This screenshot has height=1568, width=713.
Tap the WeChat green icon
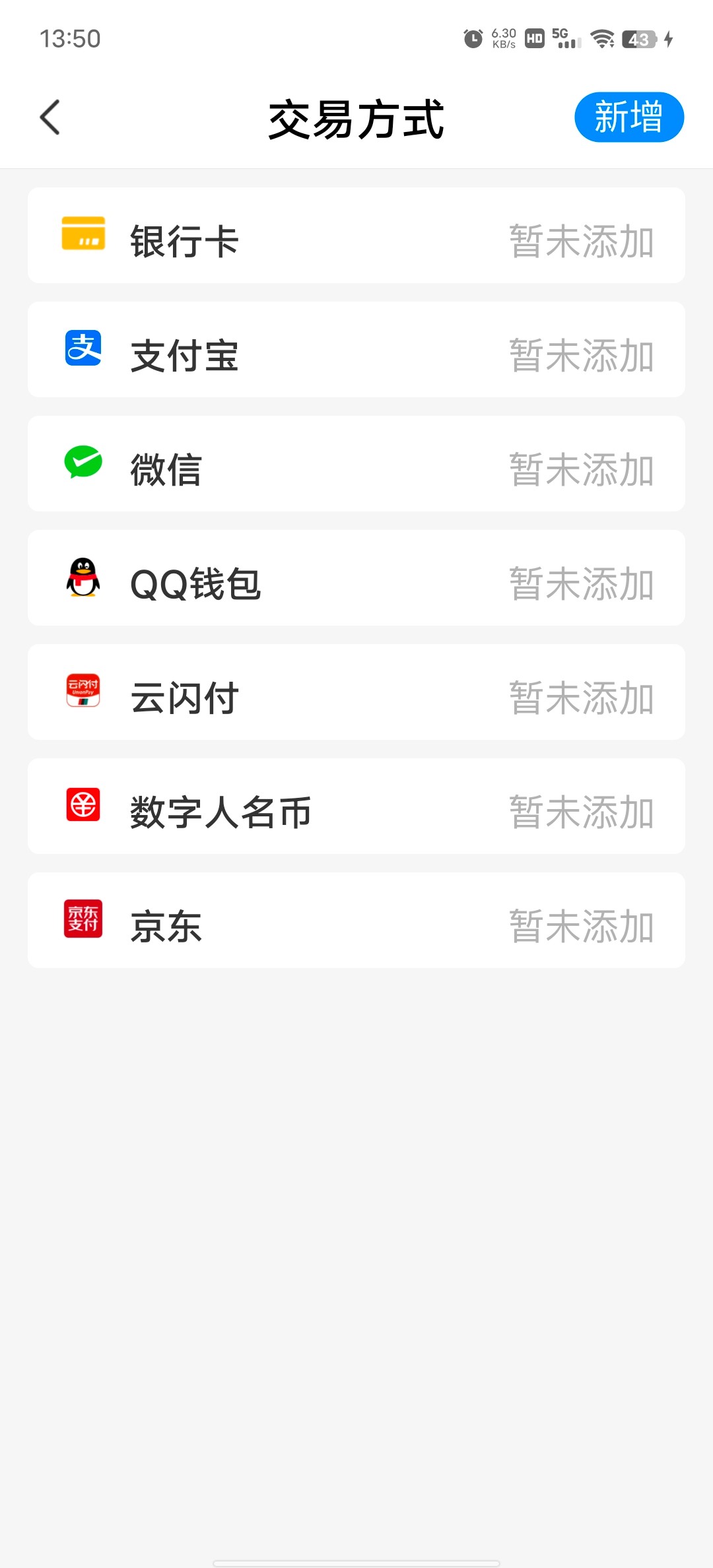83,464
